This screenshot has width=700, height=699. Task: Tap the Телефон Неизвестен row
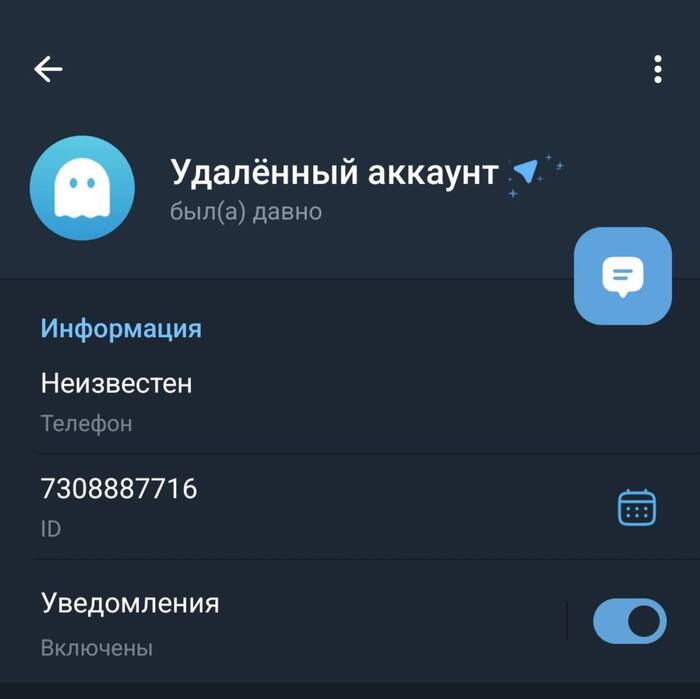[x=250, y=401]
